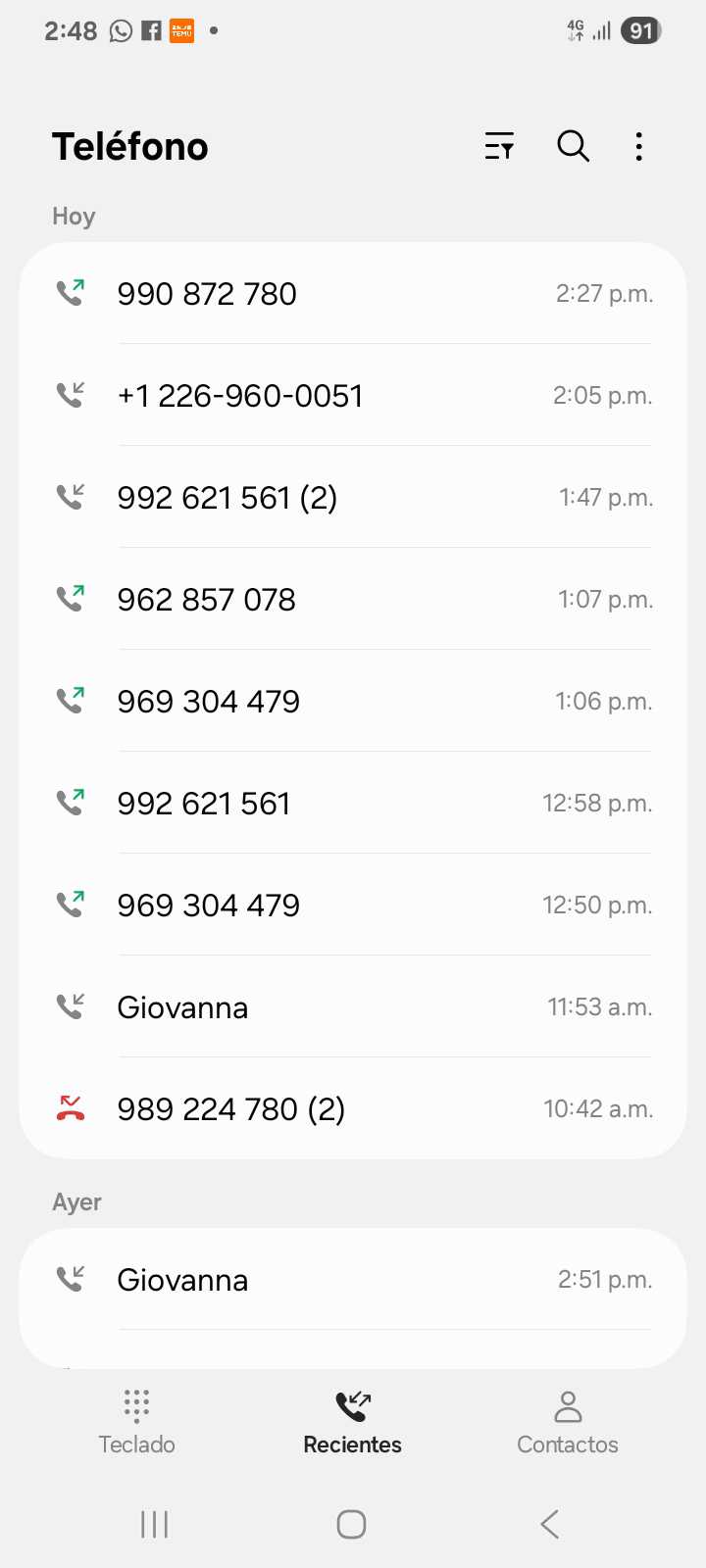Screen dimensions: 706x1568
Task: Select the Recientes tab
Action: (353, 1421)
